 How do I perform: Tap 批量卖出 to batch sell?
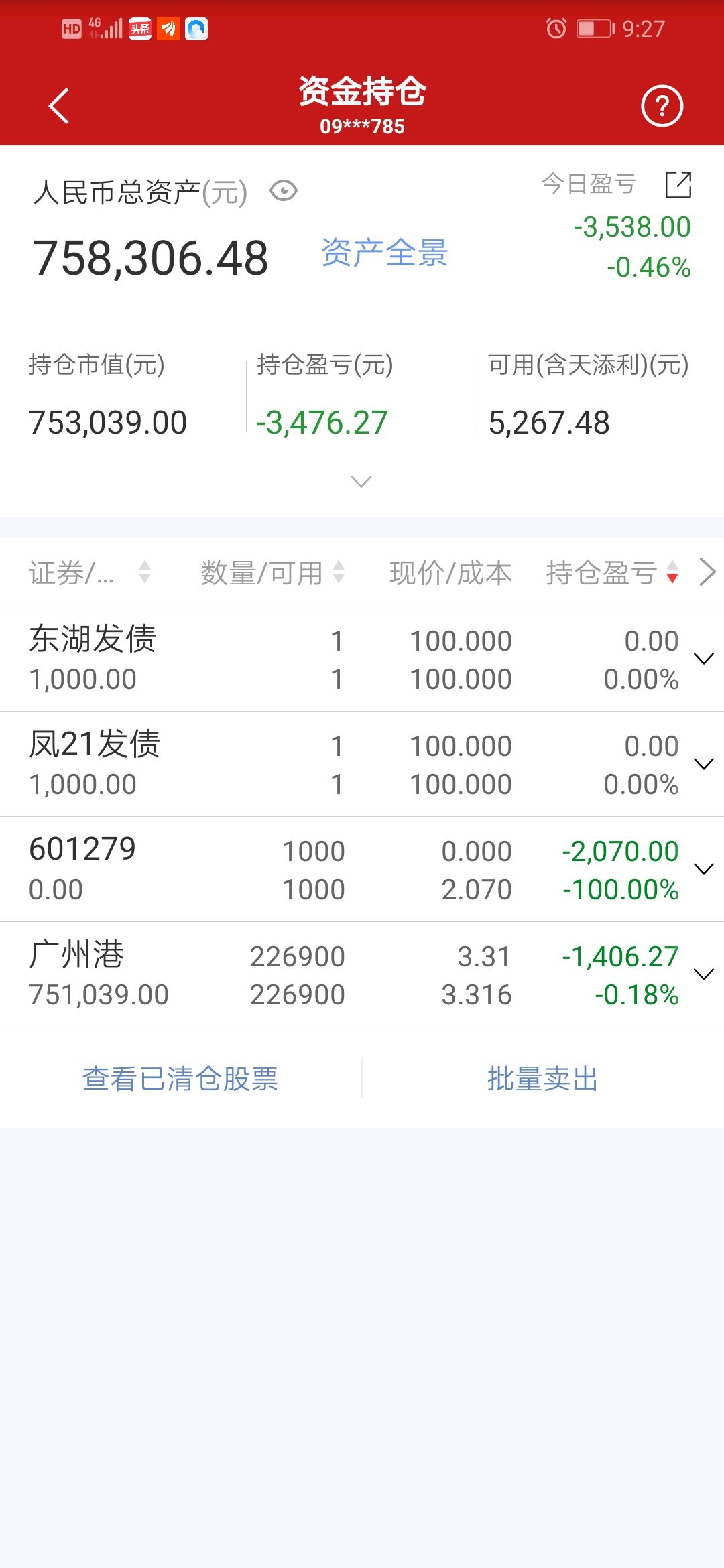(x=543, y=1078)
